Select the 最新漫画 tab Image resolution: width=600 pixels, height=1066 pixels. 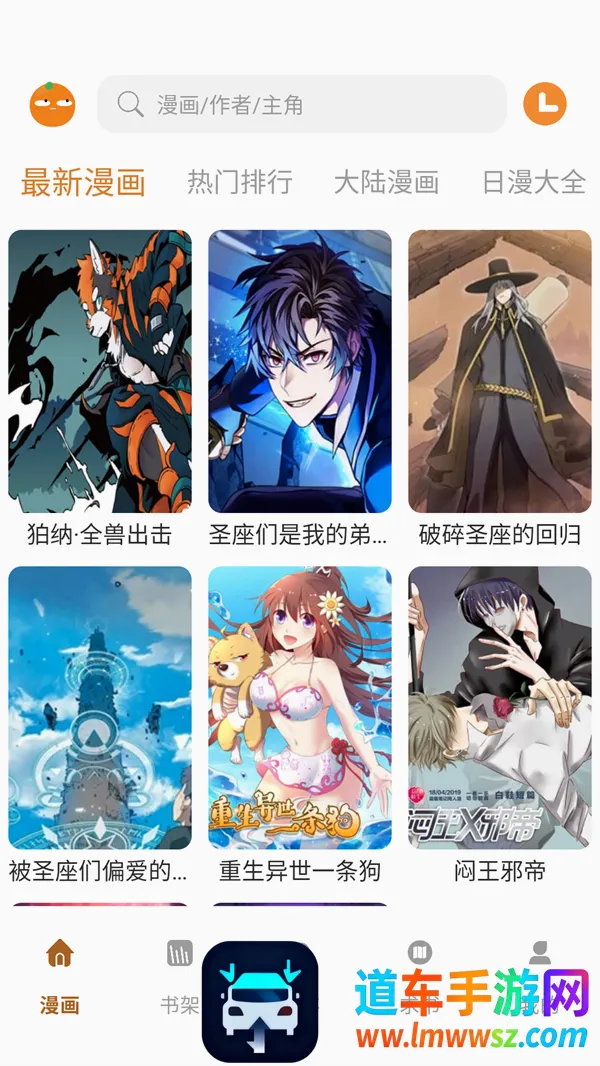pos(84,182)
